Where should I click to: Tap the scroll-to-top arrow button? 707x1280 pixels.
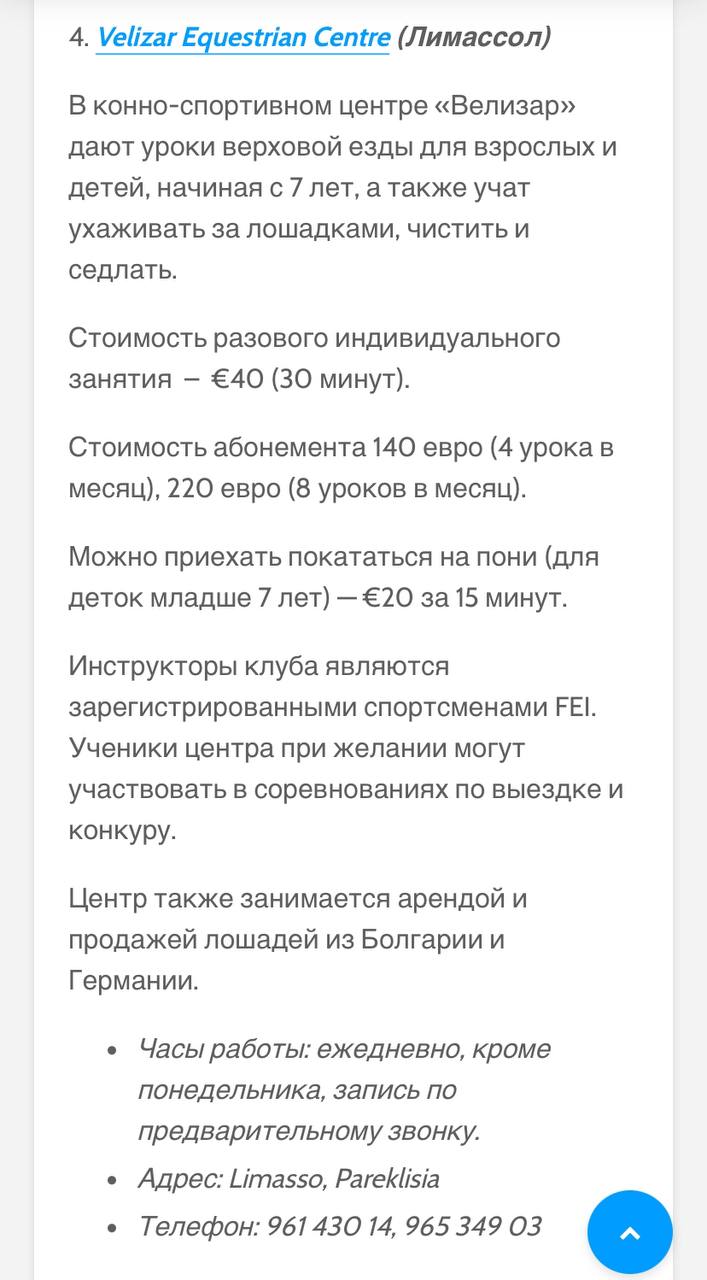tap(630, 1232)
